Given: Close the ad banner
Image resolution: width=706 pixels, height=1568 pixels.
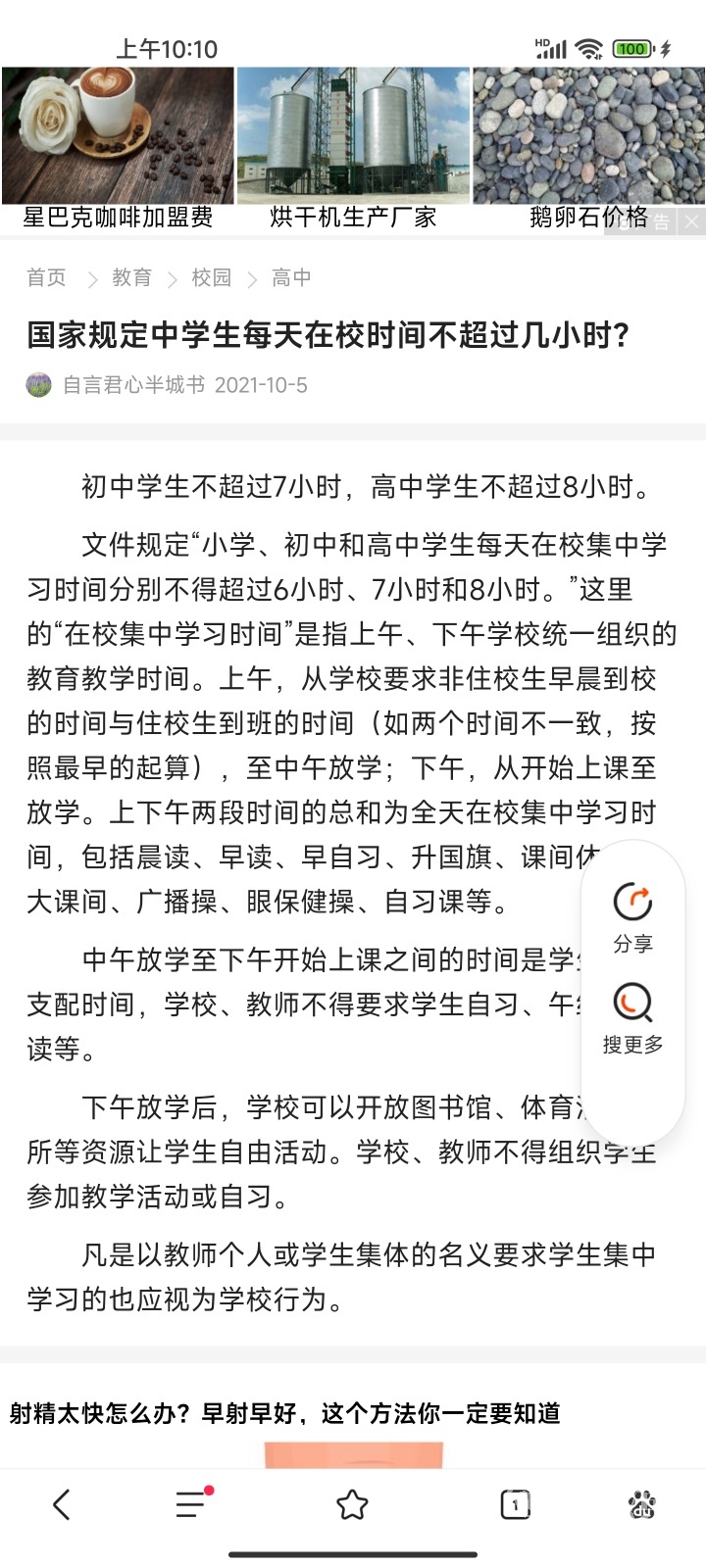Looking at the screenshot, I should 691,221.
